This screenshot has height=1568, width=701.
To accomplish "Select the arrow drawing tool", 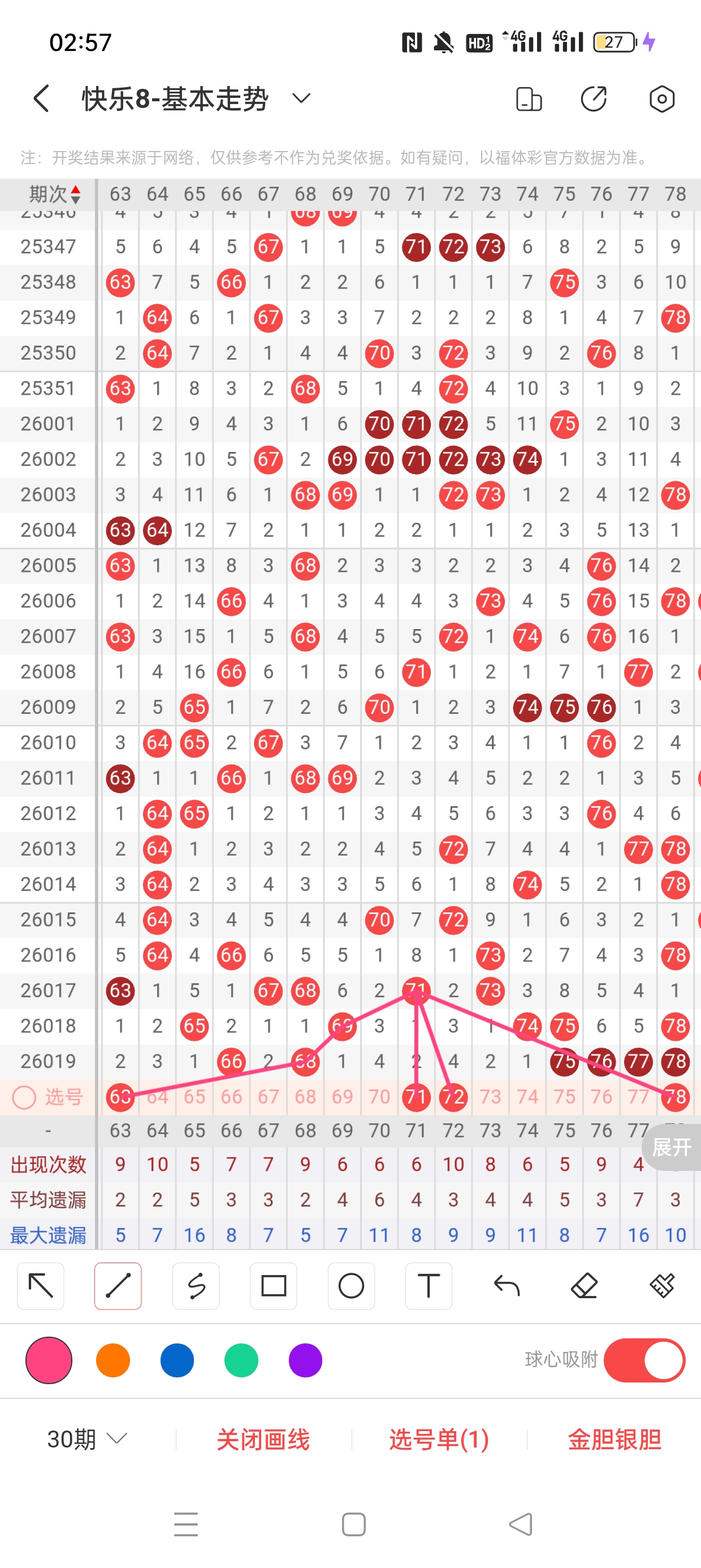I will click(x=41, y=1286).
